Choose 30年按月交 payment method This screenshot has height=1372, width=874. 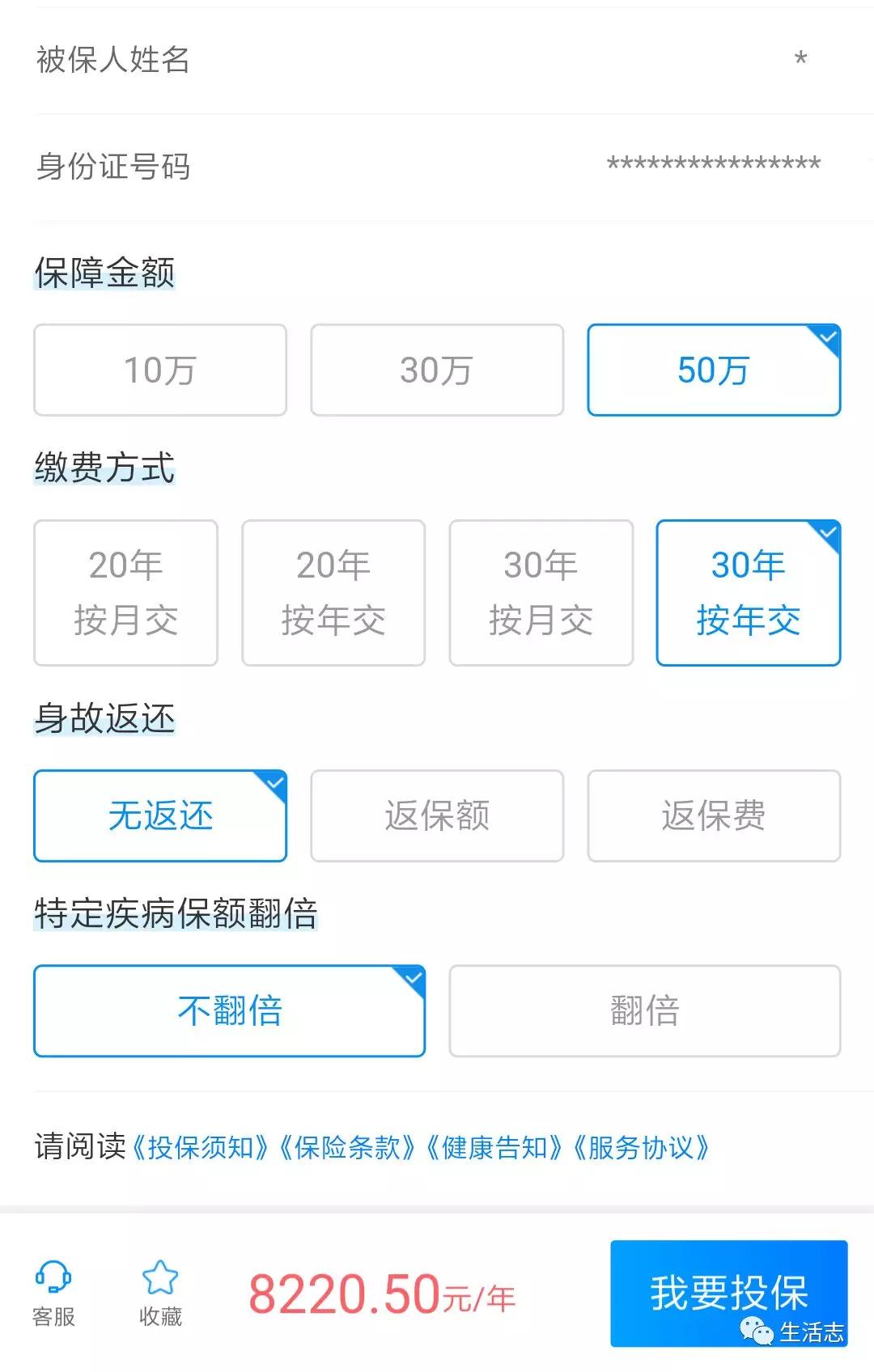click(541, 593)
